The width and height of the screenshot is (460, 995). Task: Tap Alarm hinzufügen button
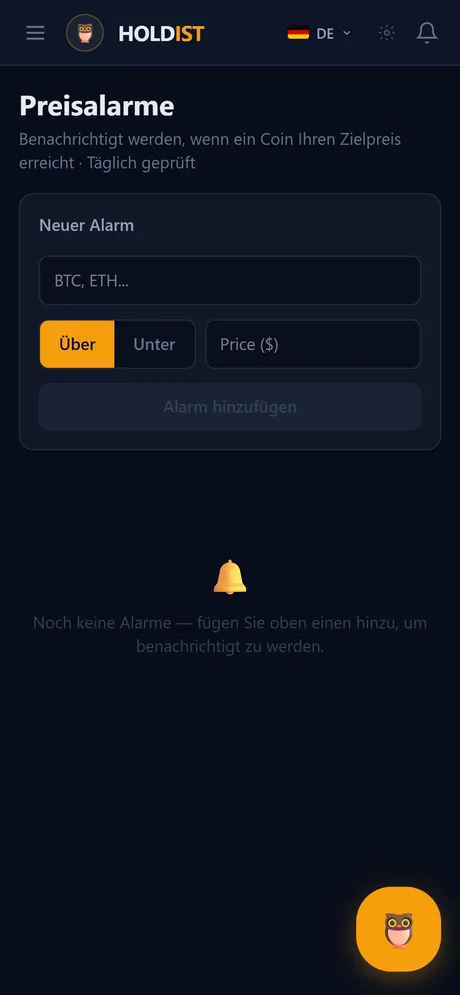(230, 407)
